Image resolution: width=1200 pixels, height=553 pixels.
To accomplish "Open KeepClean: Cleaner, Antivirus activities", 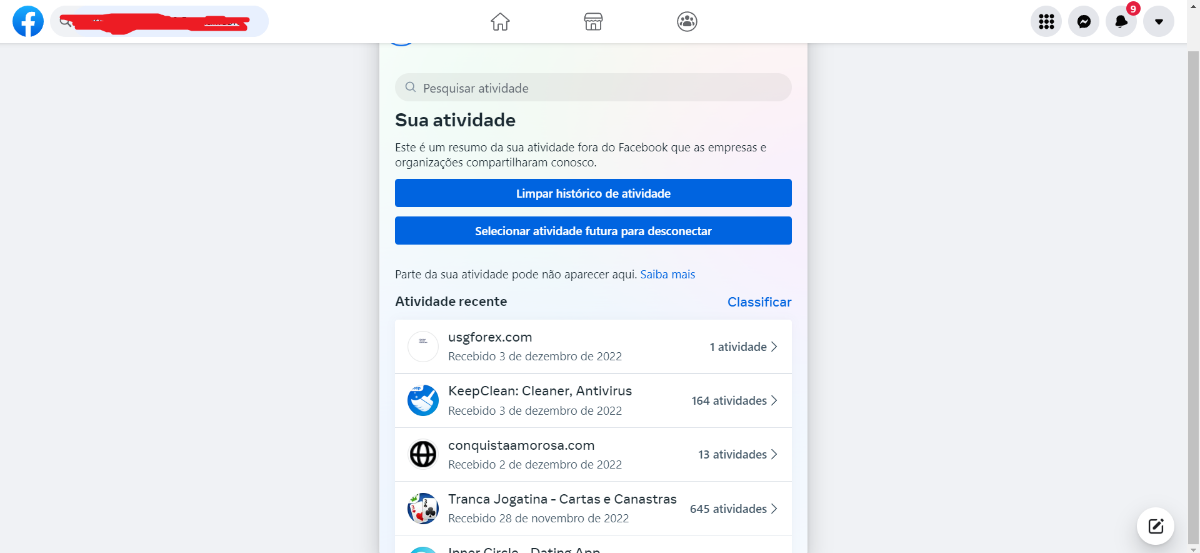I will (593, 401).
